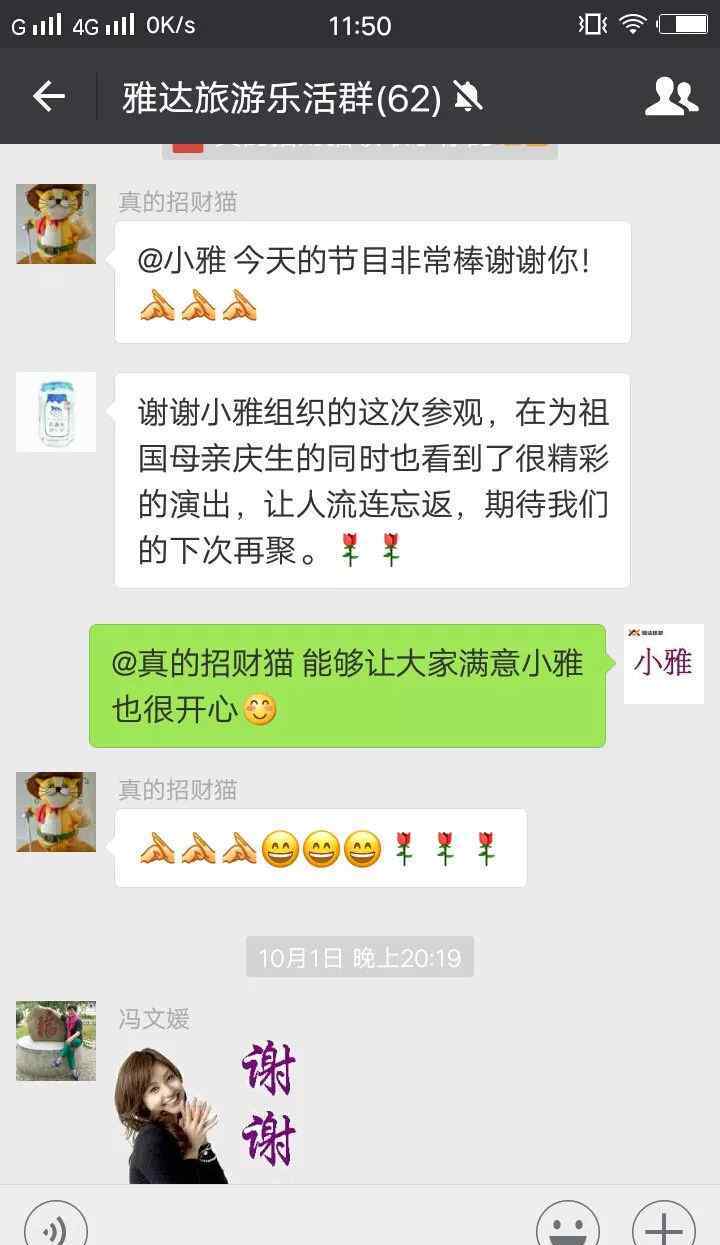Image resolution: width=720 pixels, height=1245 pixels.
Task: View the 谢谢 sticker sent by 冯文媛
Action: (207, 1112)
